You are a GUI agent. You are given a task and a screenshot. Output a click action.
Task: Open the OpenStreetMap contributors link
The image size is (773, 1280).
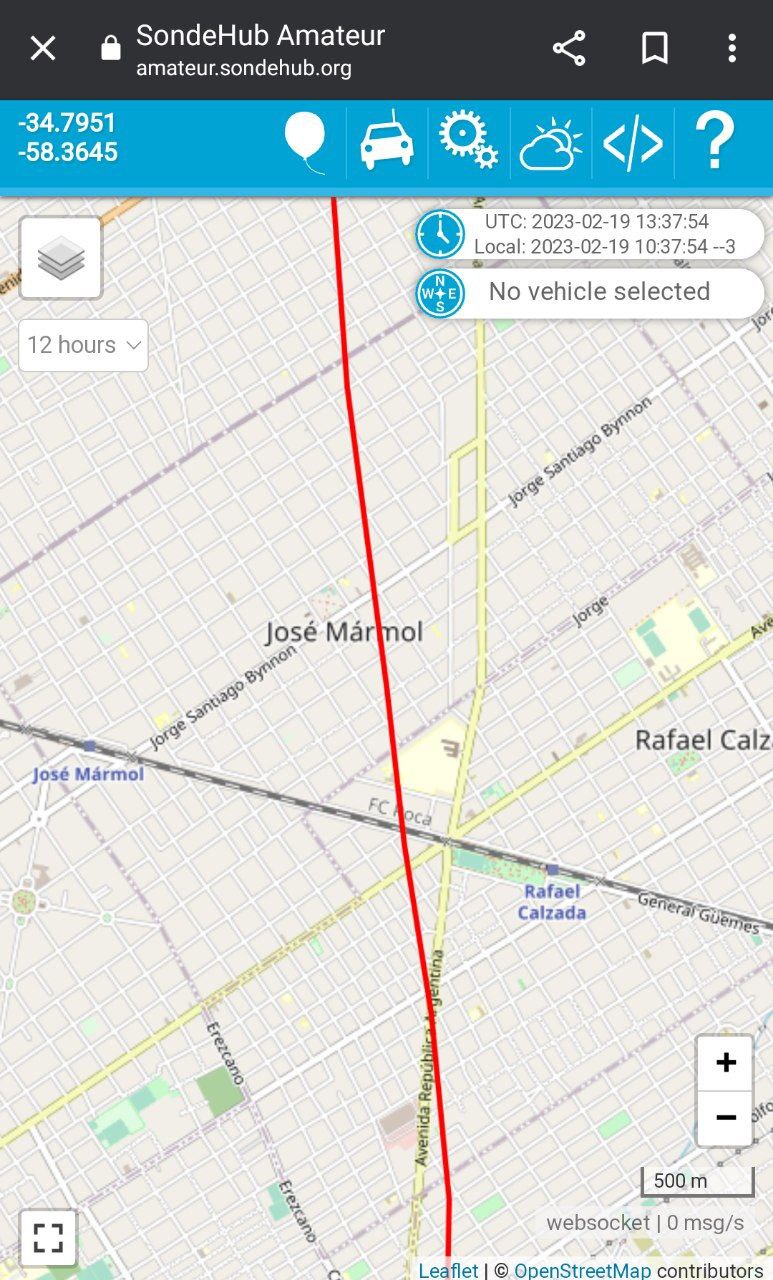pyautogui.click(x=582, y=1270)
